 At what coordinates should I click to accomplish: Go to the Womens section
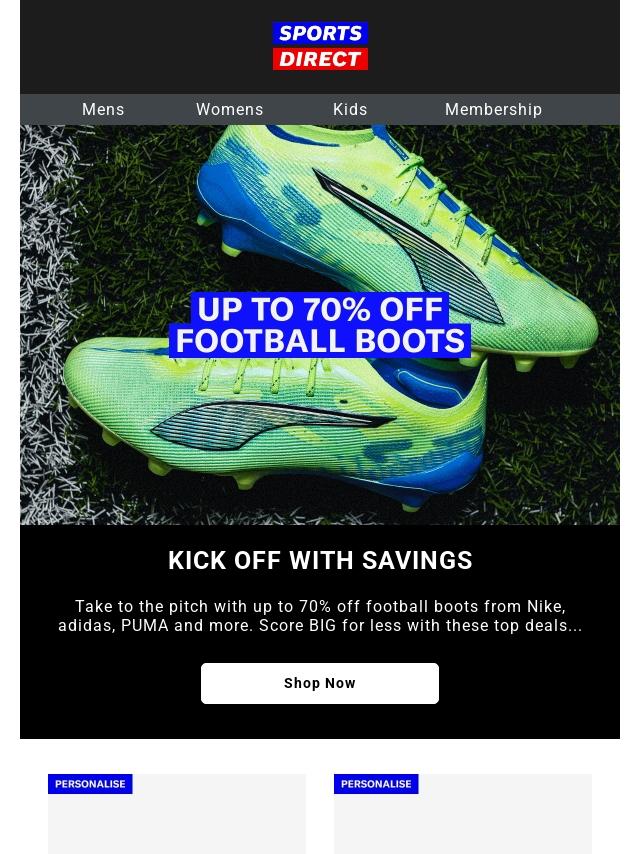point(229,110)
